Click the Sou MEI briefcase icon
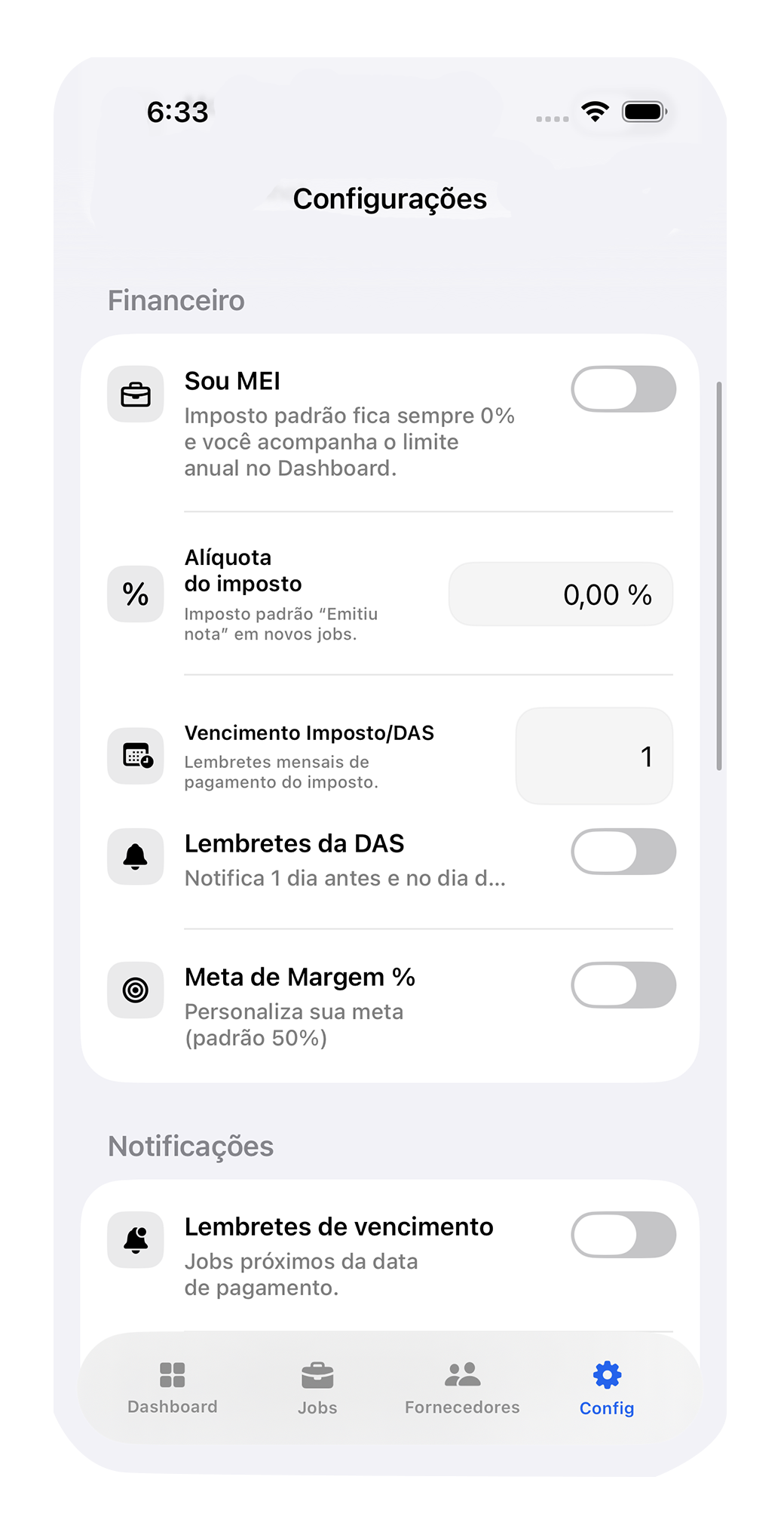 [x=136, y=393]
